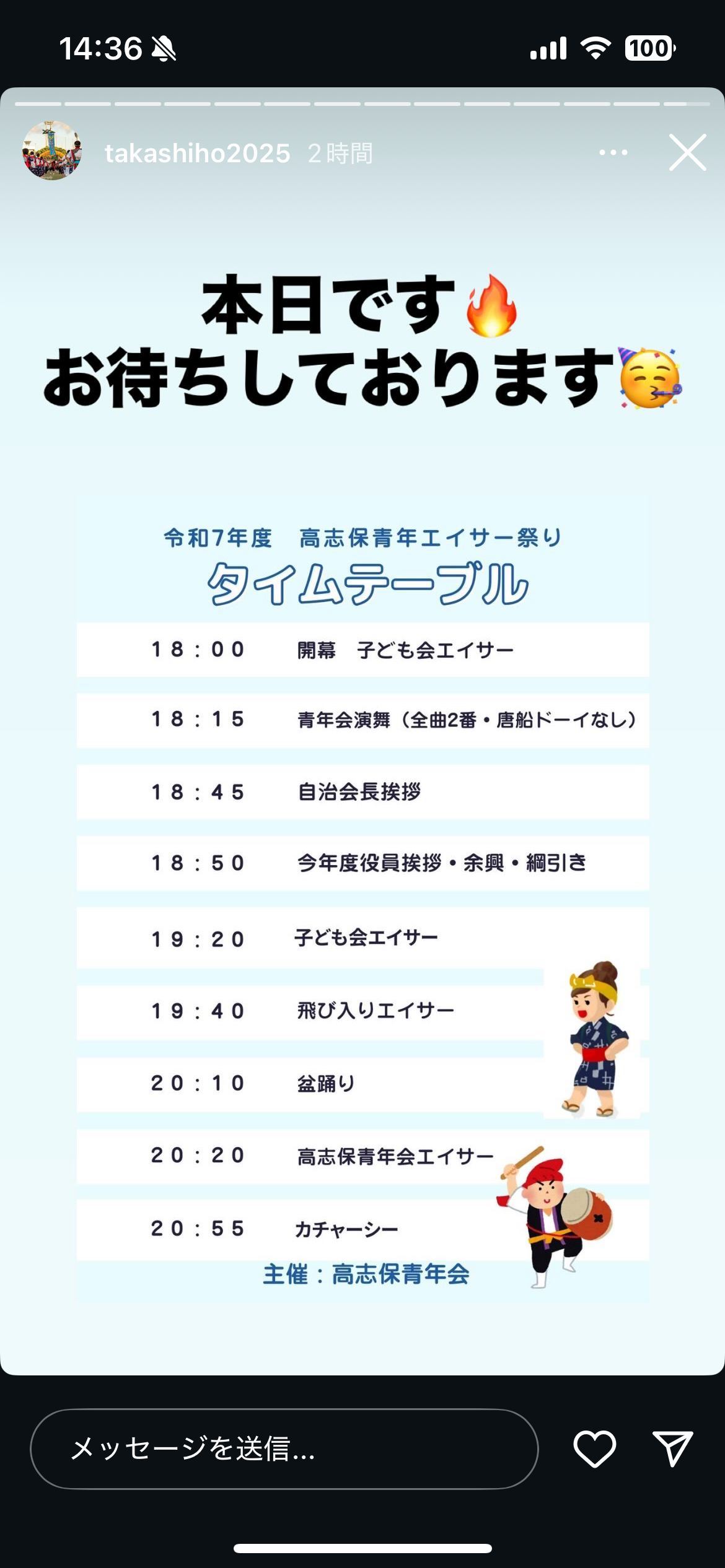Screen dimensions: 725x1568
Task: Like this story with the heart
Action: point(594,1448)
